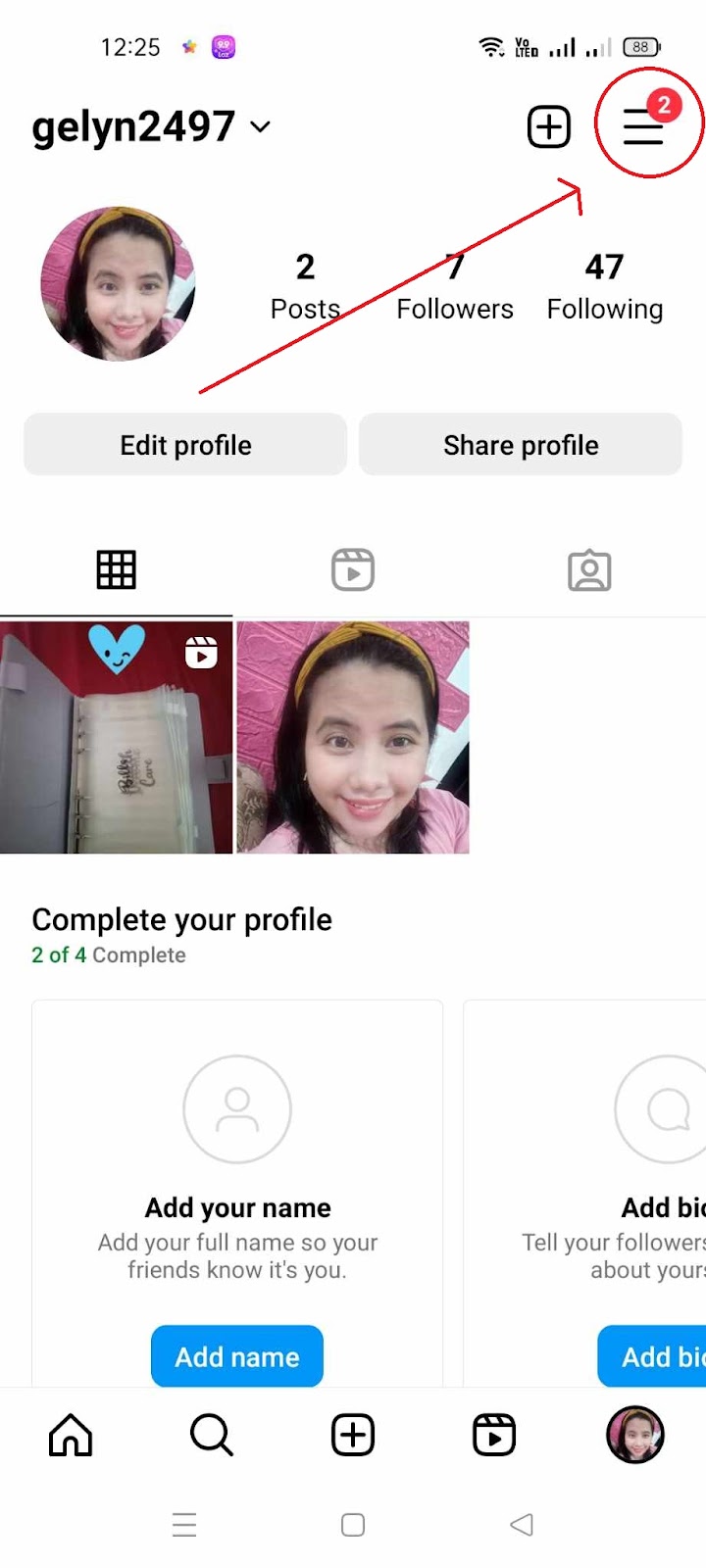The height and width of the screenshot is (1568, 706).
Task: Go to the Home feed tab
Action: tap(71, 1436)
